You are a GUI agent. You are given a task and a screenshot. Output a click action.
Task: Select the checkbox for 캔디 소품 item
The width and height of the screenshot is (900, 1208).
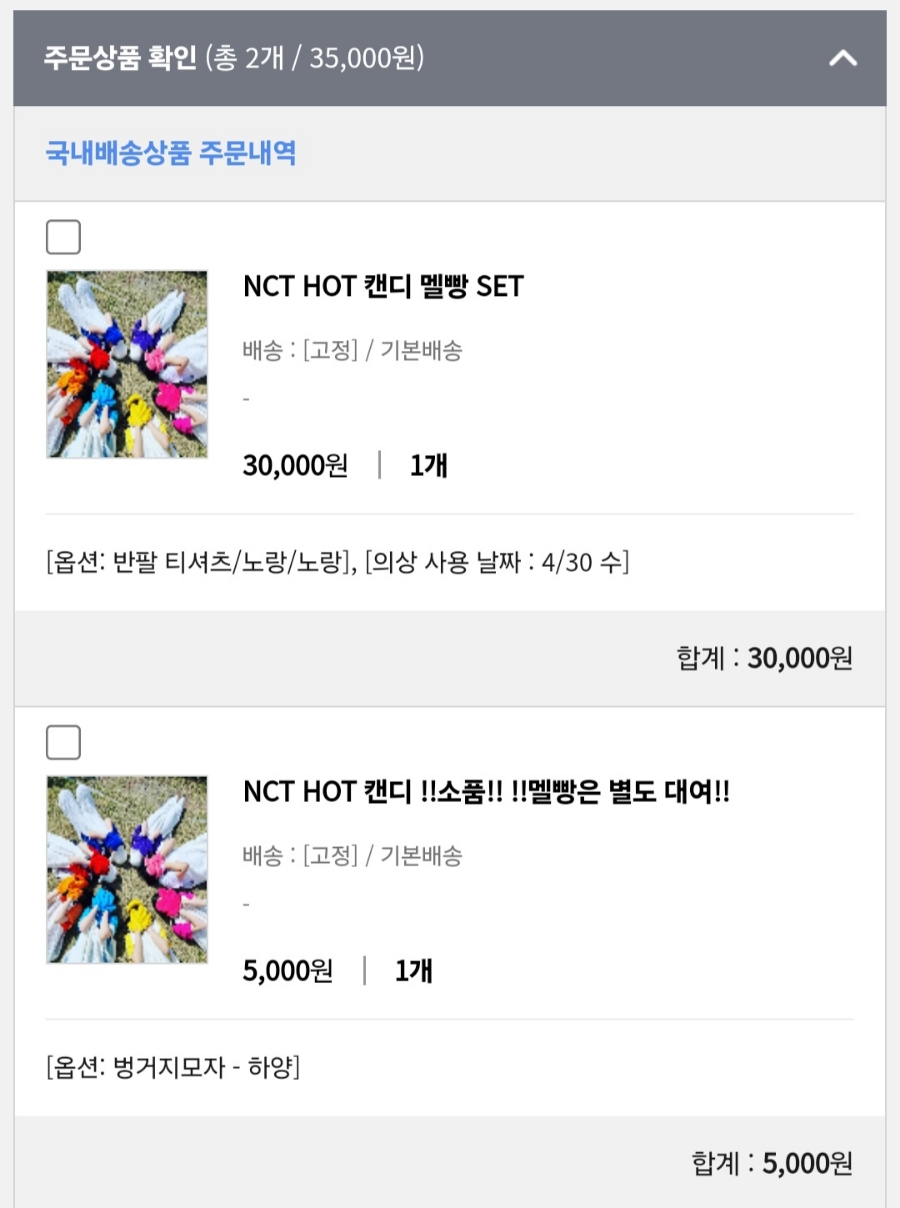[x=64, y=743]
